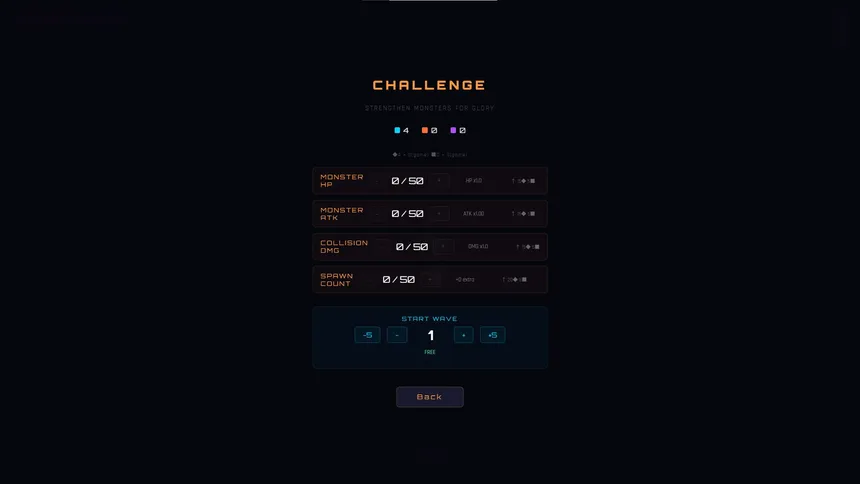Raise start wave by 5
The image size is (860, 484).
492,335
